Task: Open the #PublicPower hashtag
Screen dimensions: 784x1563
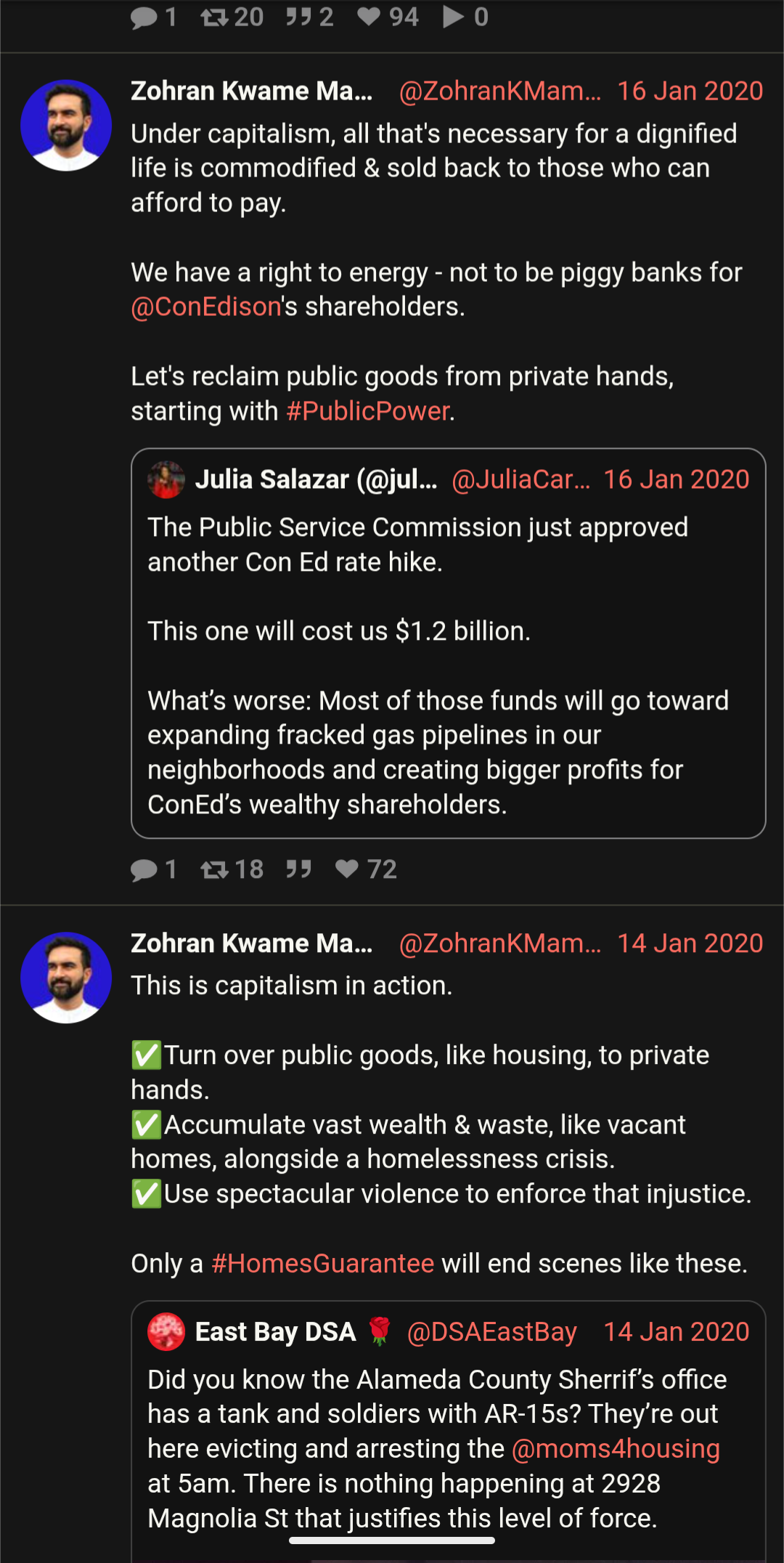Action: pos(368,411)
